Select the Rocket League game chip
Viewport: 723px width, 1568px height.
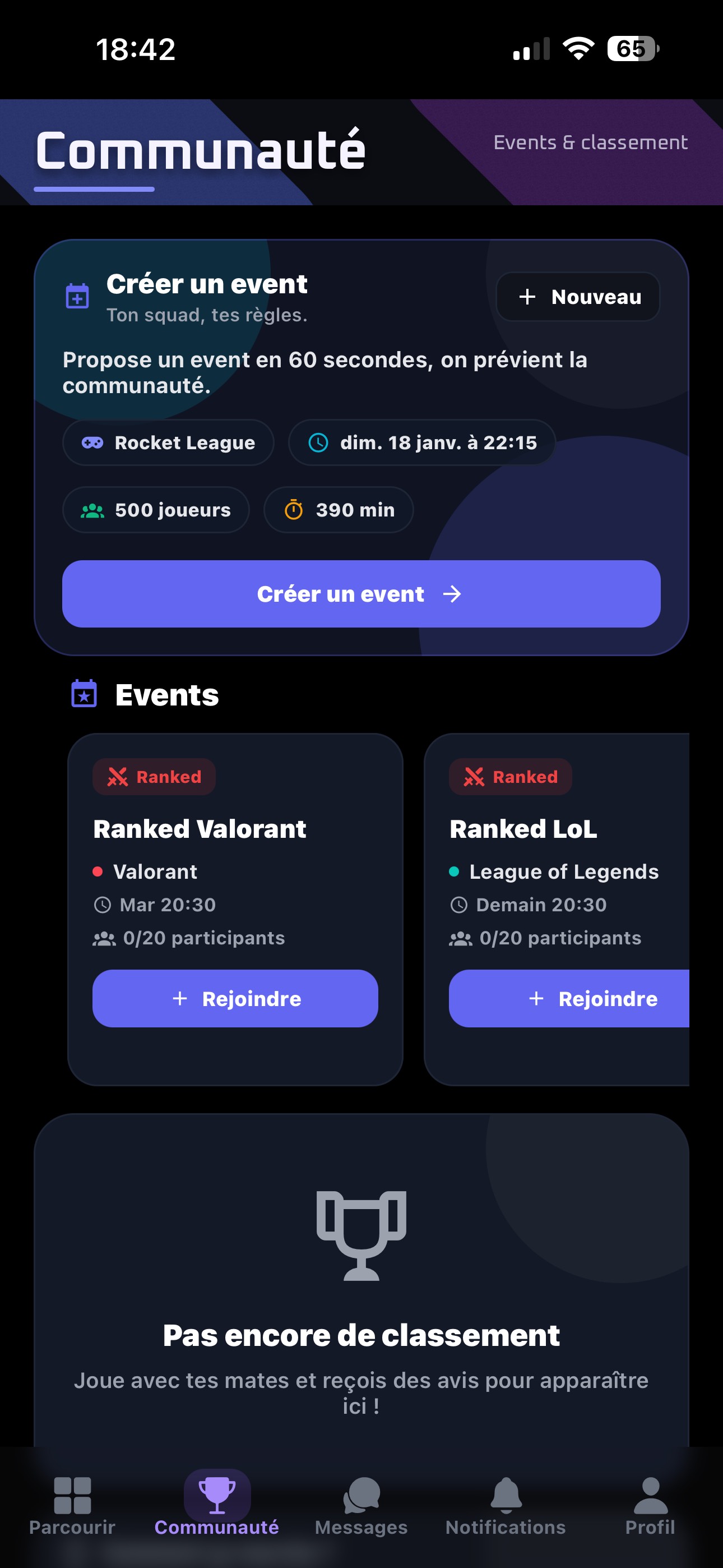click(168, 442)
